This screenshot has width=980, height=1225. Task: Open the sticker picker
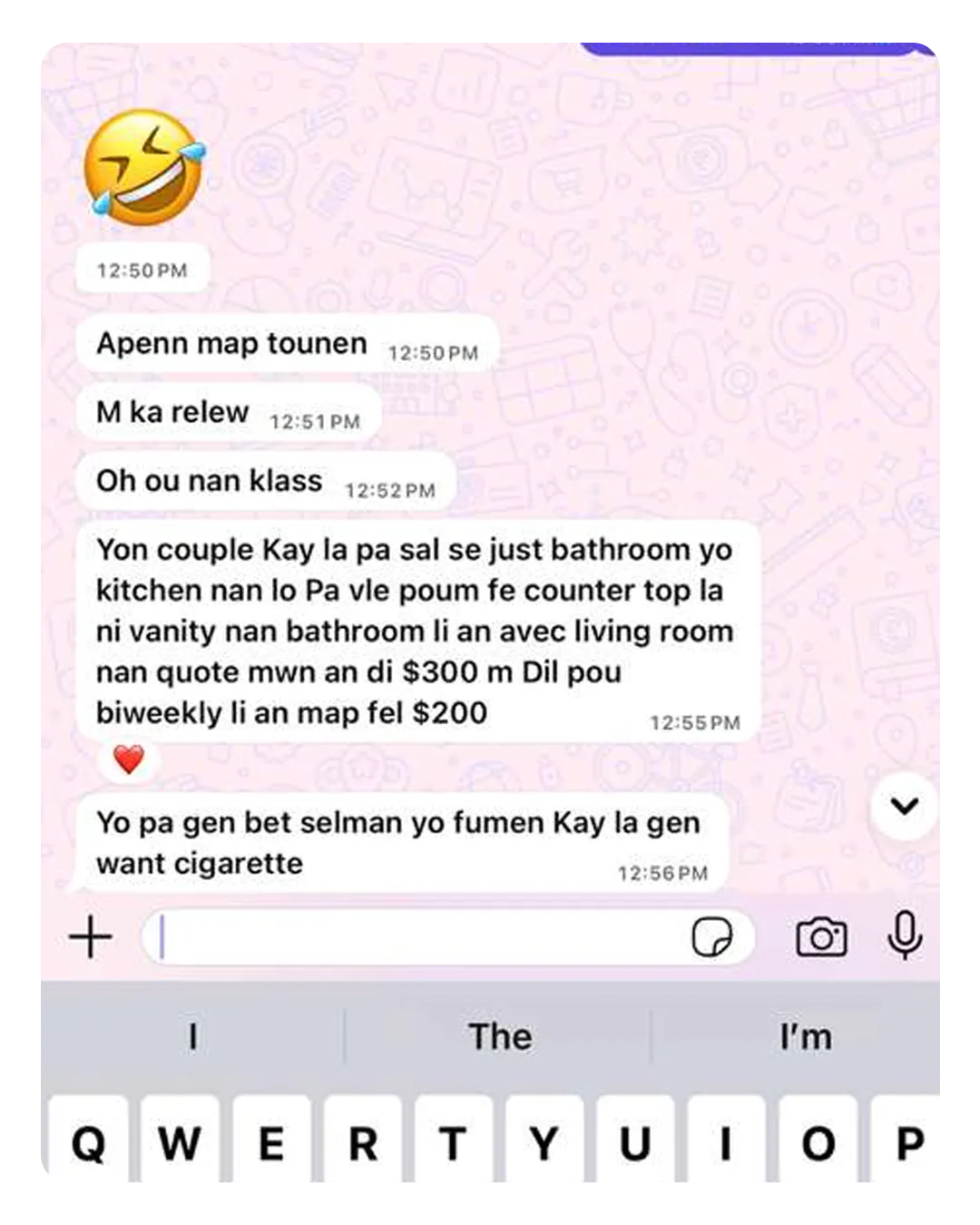coord(712,936)
